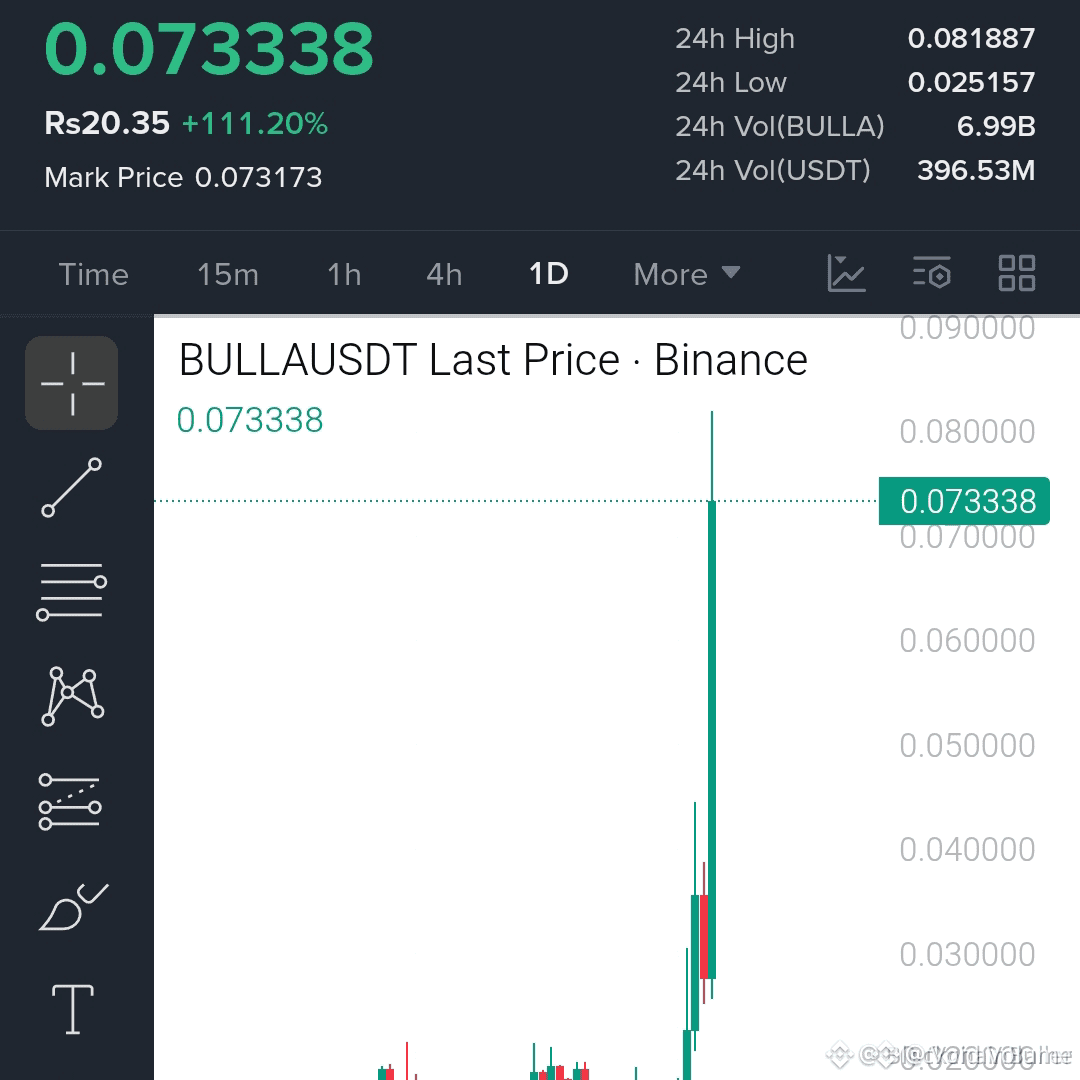This screenshot has width=1080, height=1080.
Task: Open the chart indicators icon
Action: 846,273
